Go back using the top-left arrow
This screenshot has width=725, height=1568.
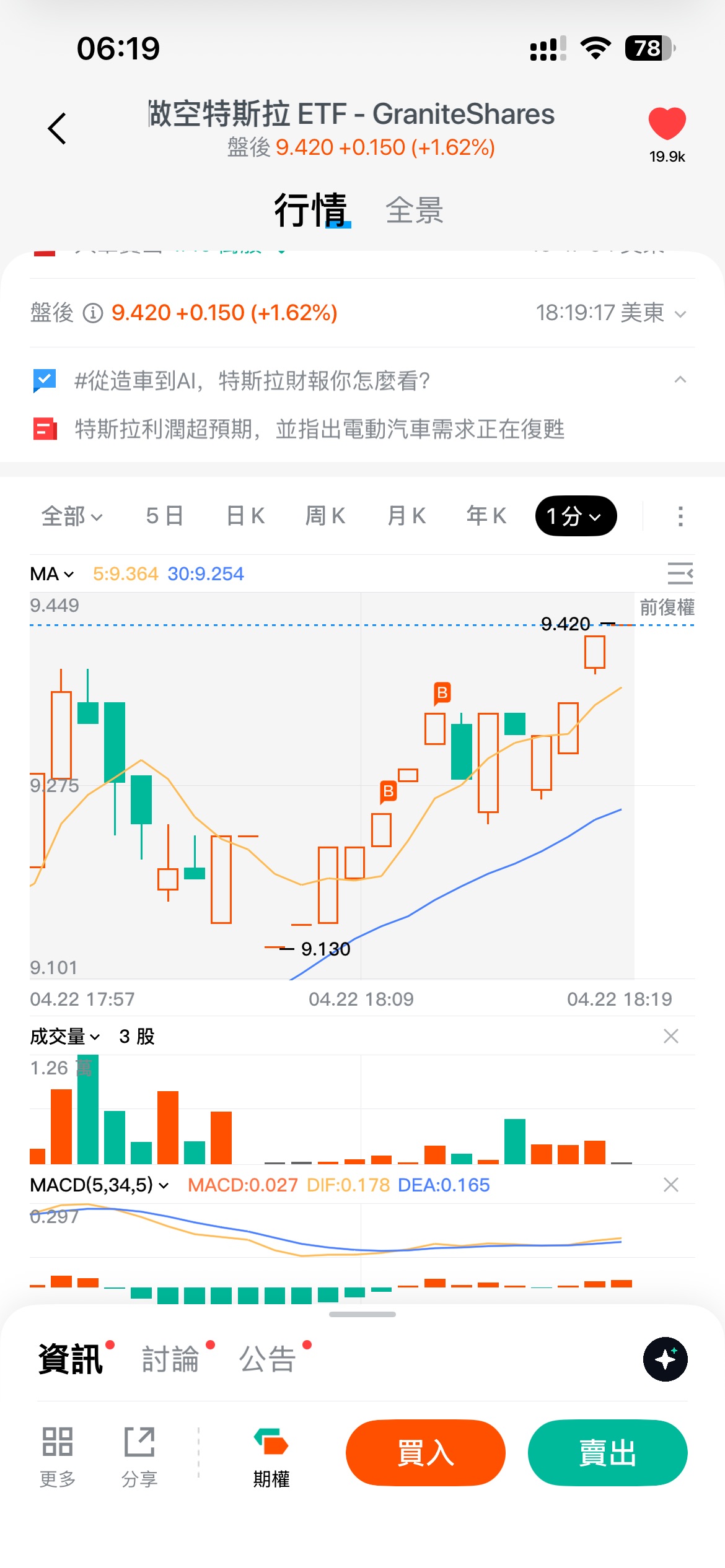tap(57, 129)
